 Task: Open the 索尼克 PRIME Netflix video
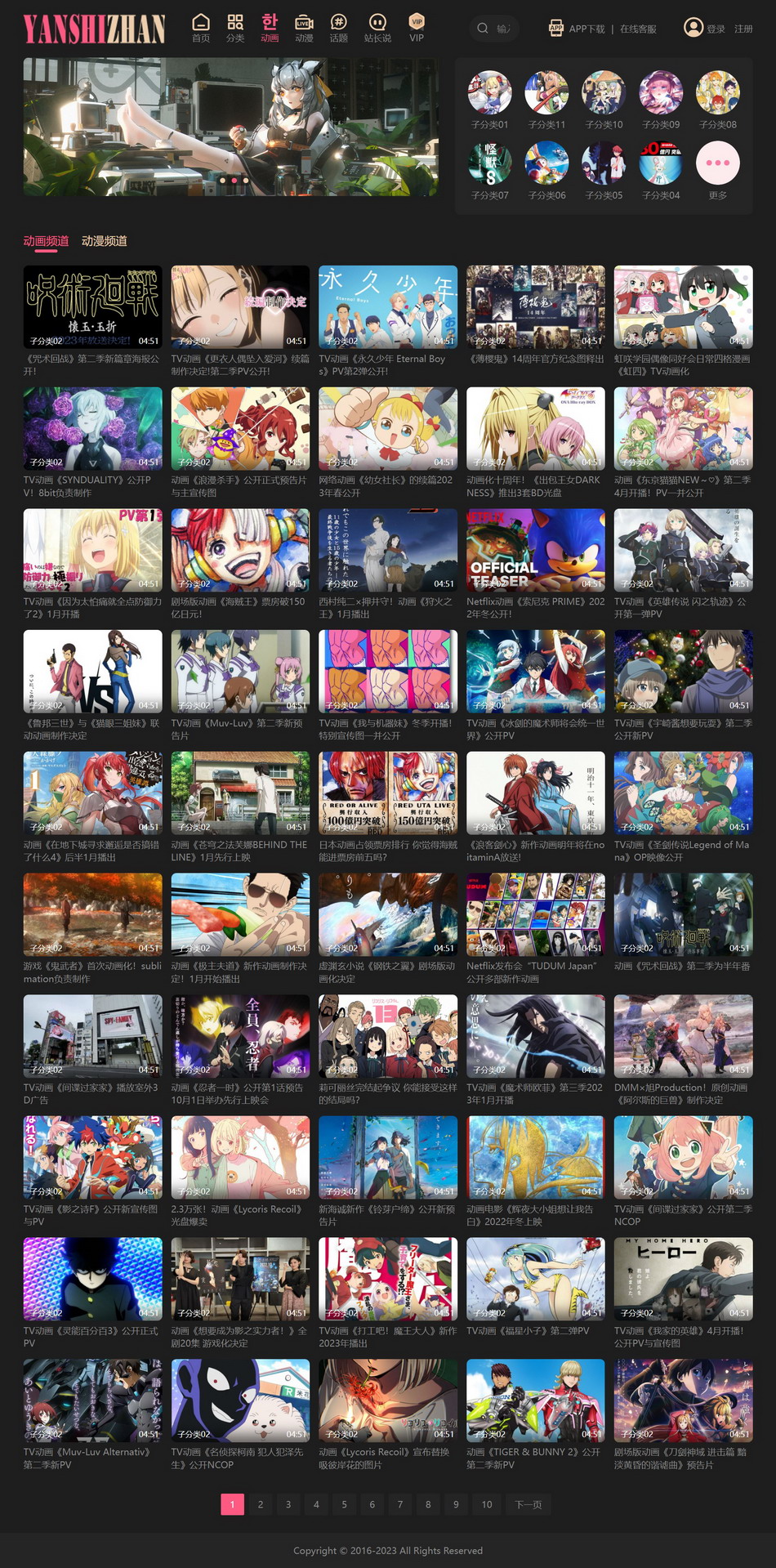tap(536, 564)
